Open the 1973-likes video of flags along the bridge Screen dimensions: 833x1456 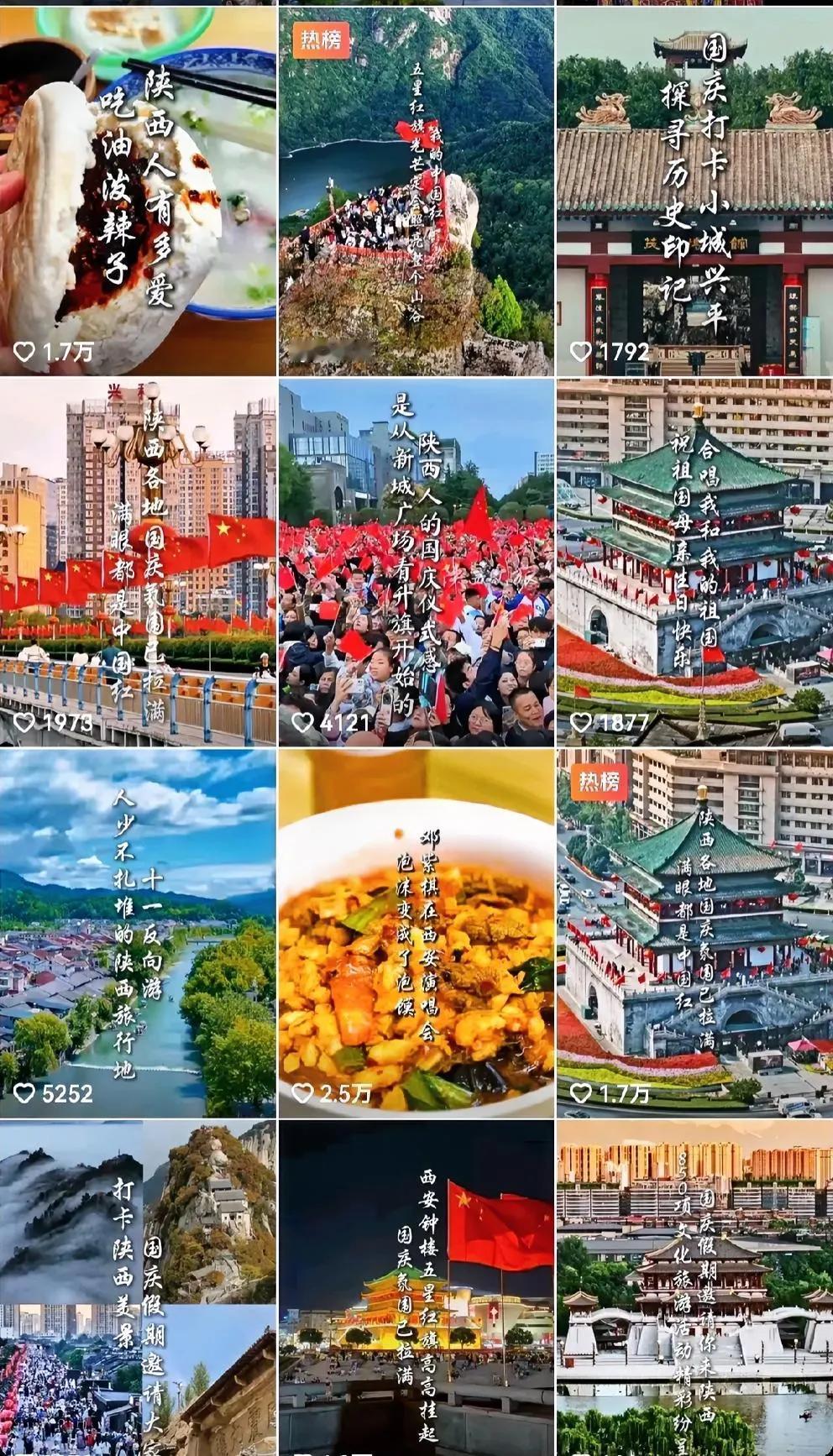138,562
